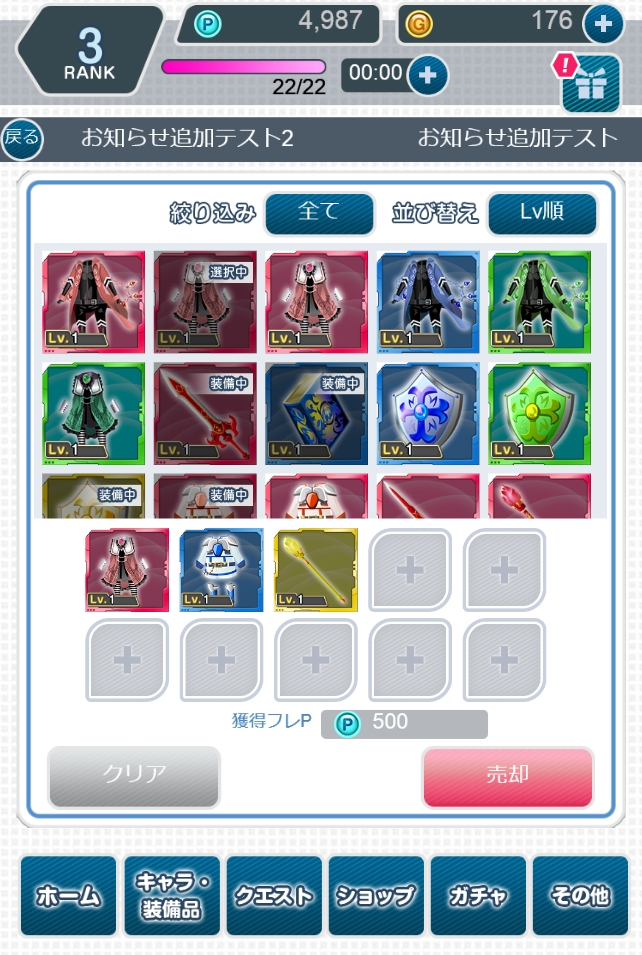The width and height of the screenshot is (642, 955).
Task: Tap the plus beside the 00:00 timer
Action: pyautogui.click(x=427, y=74)
